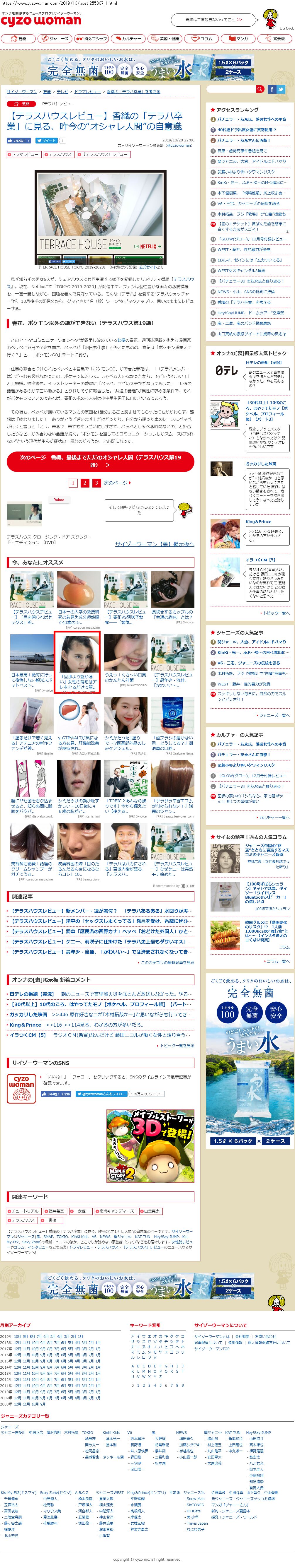Switch to the コラム tab
Viewport: 295px width, 1568px height.
[202, 38]
